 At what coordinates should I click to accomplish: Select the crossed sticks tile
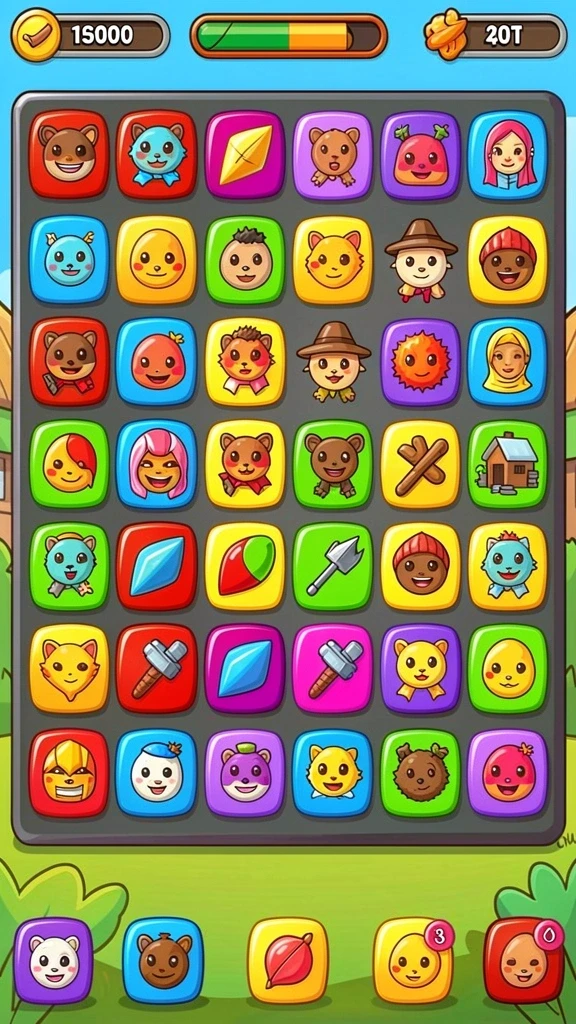coord(421,464)
